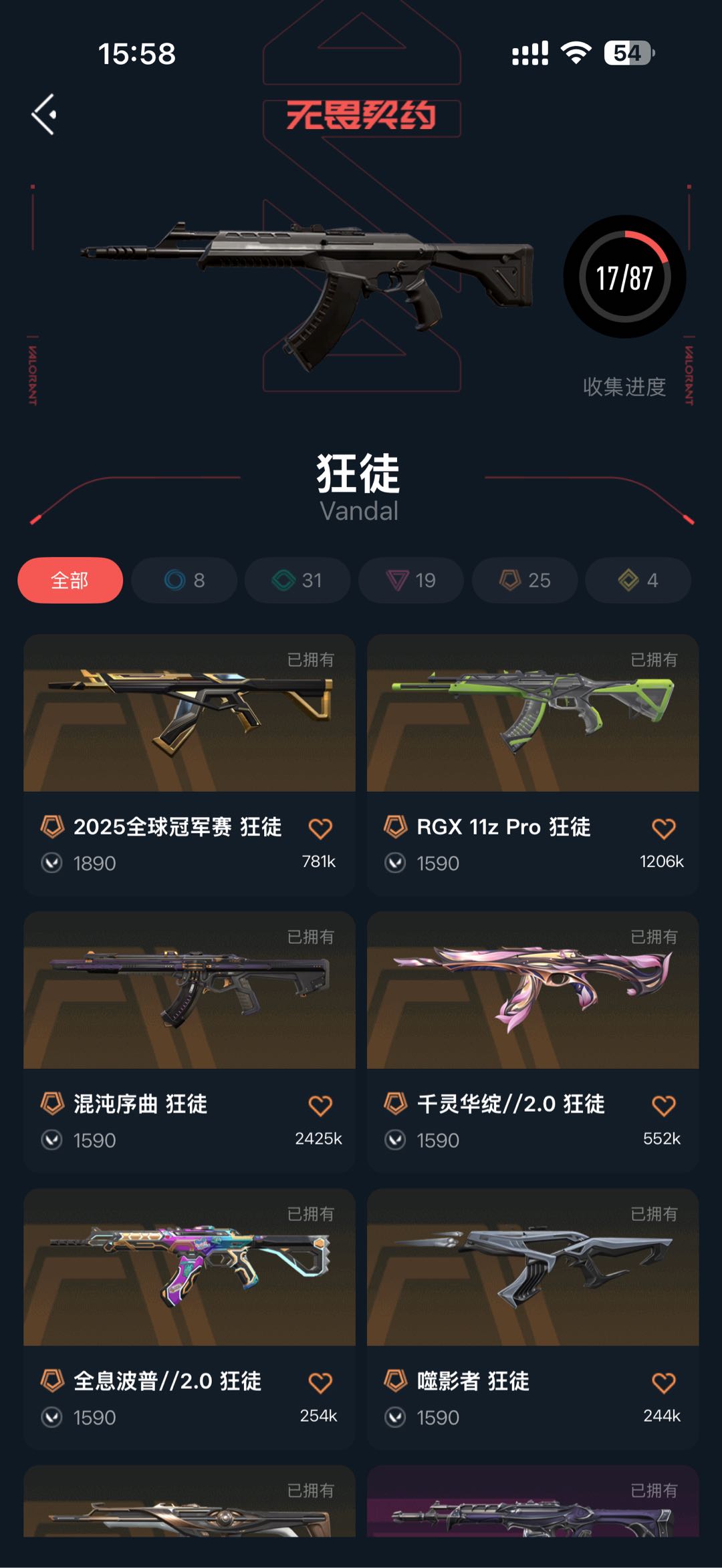Filter by the orange tier showing 25
This screenshot has width=722, height=1568.
coord(525,580)
